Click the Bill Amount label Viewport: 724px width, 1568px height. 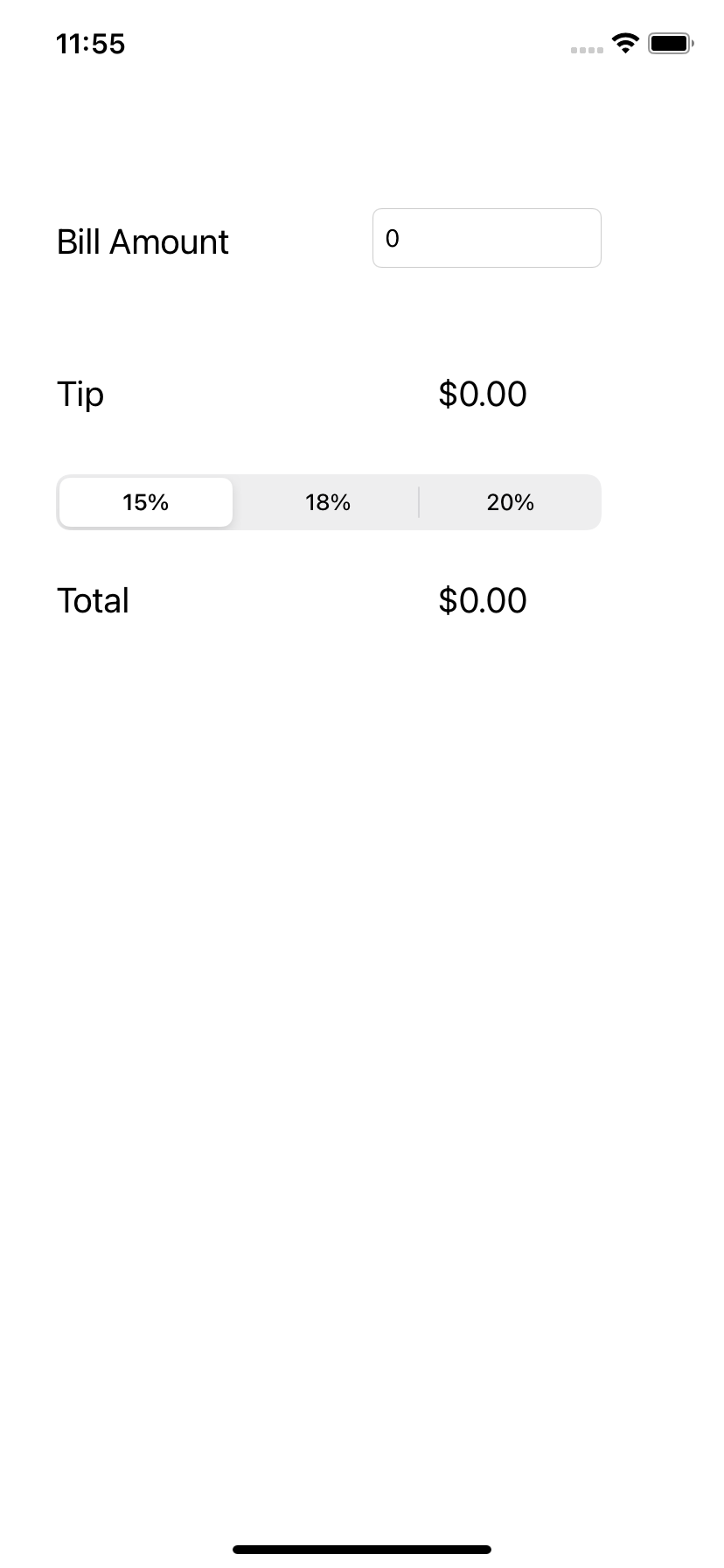click(x=142, y=241)
